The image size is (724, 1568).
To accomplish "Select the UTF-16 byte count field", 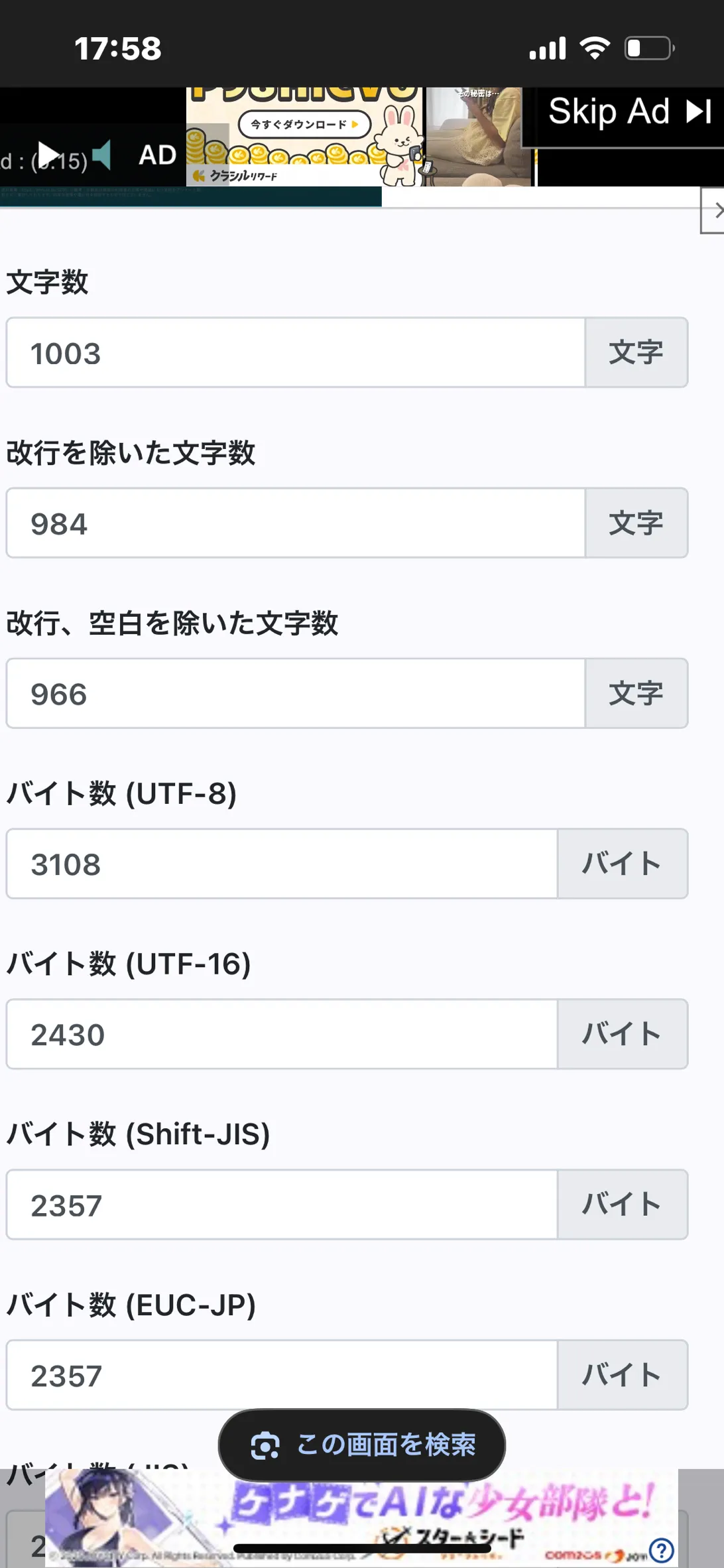I will [x=282, y=1035].
